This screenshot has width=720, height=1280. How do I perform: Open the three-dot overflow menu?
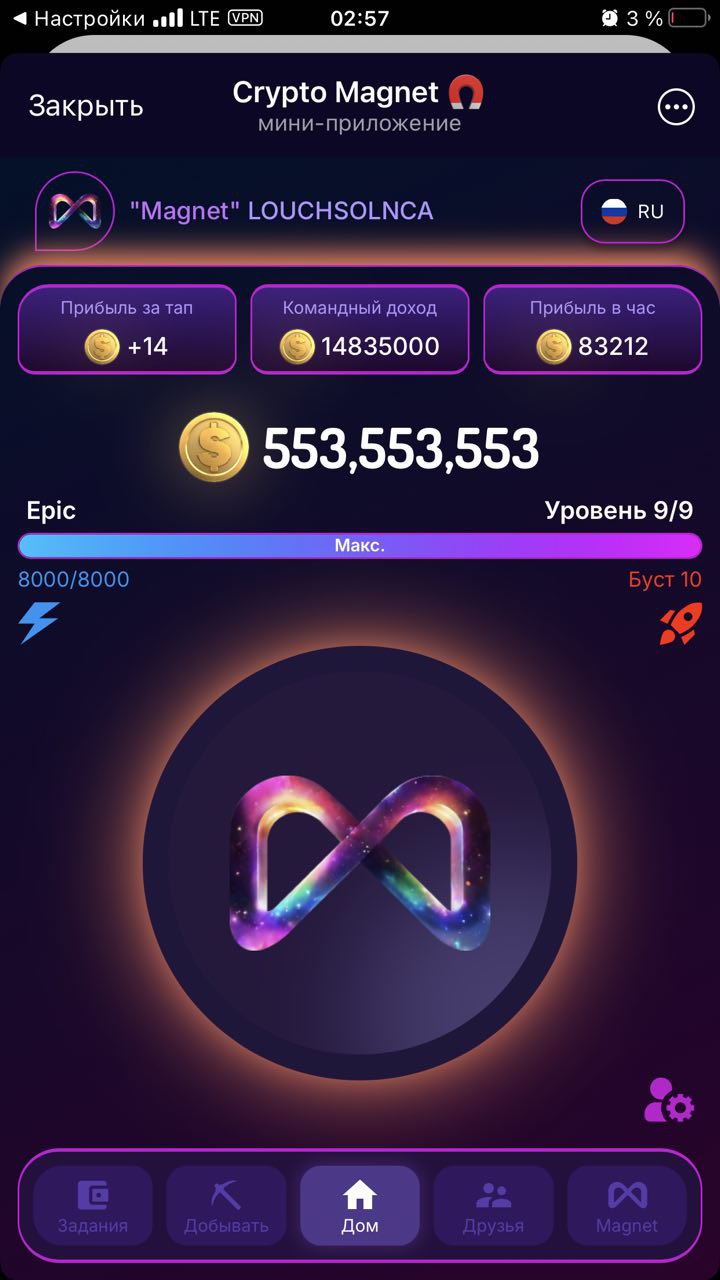pos(676,107)
